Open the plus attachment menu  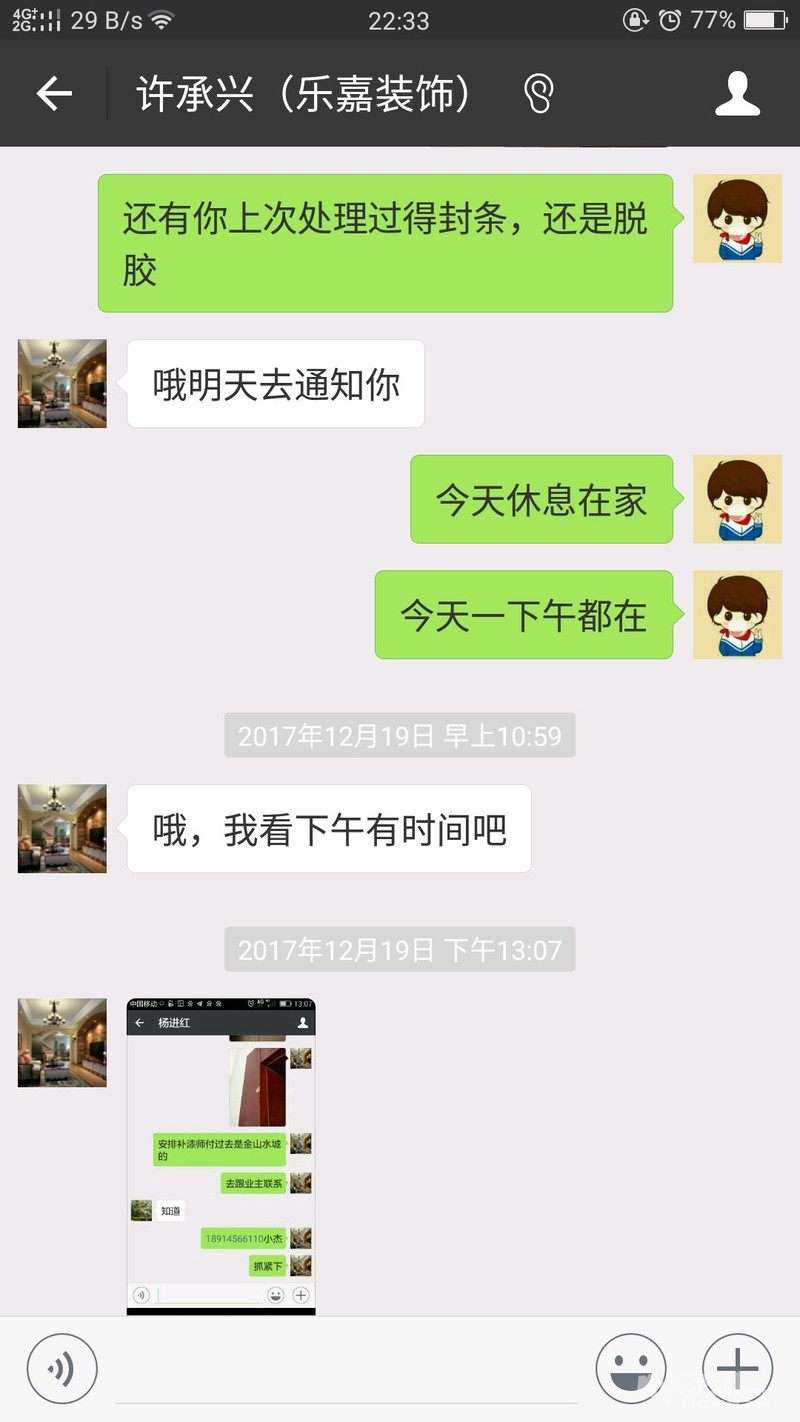coord(737,1369)
